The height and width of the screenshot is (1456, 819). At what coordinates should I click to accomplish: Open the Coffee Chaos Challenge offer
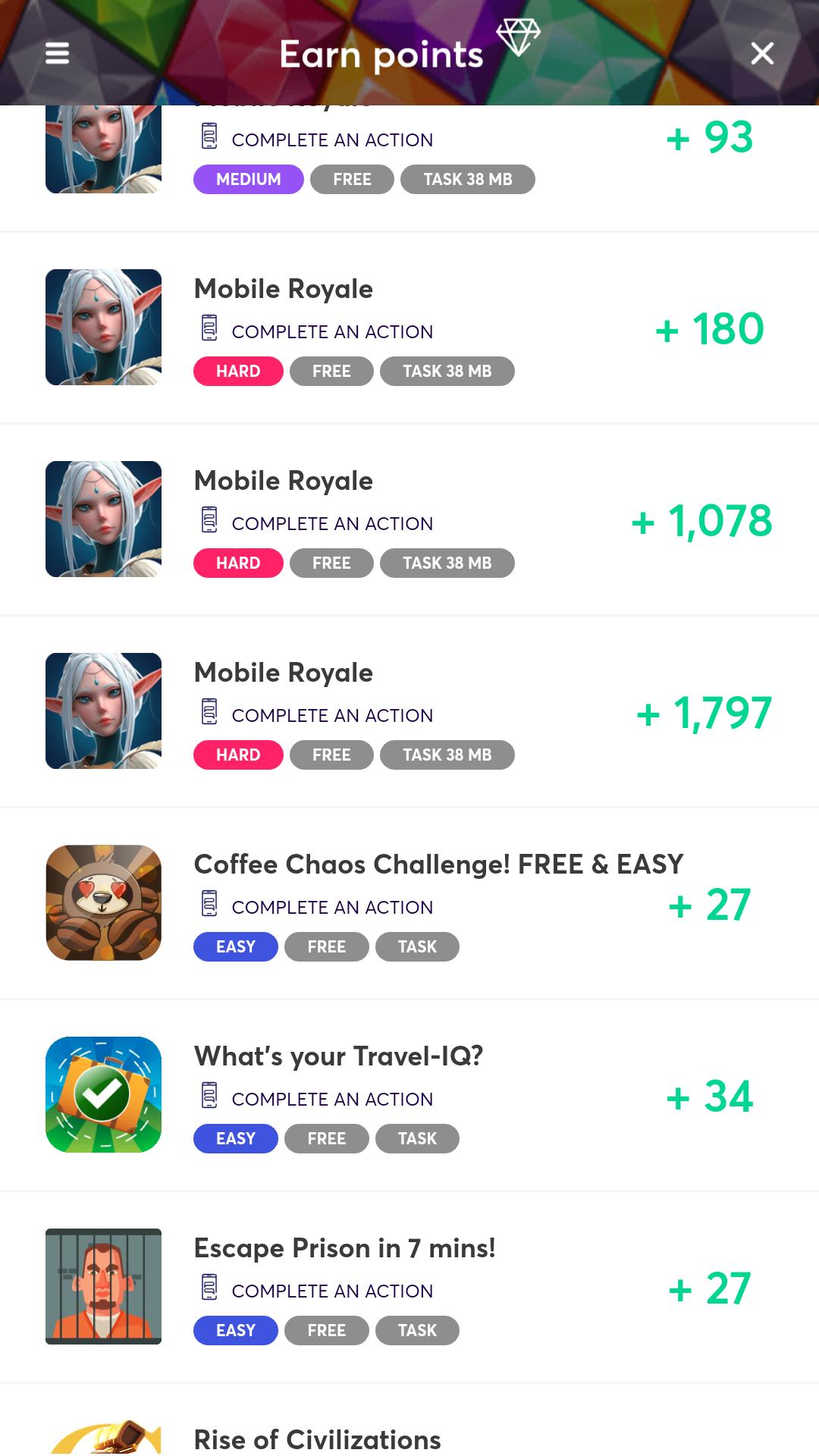(x=409, y=903)
